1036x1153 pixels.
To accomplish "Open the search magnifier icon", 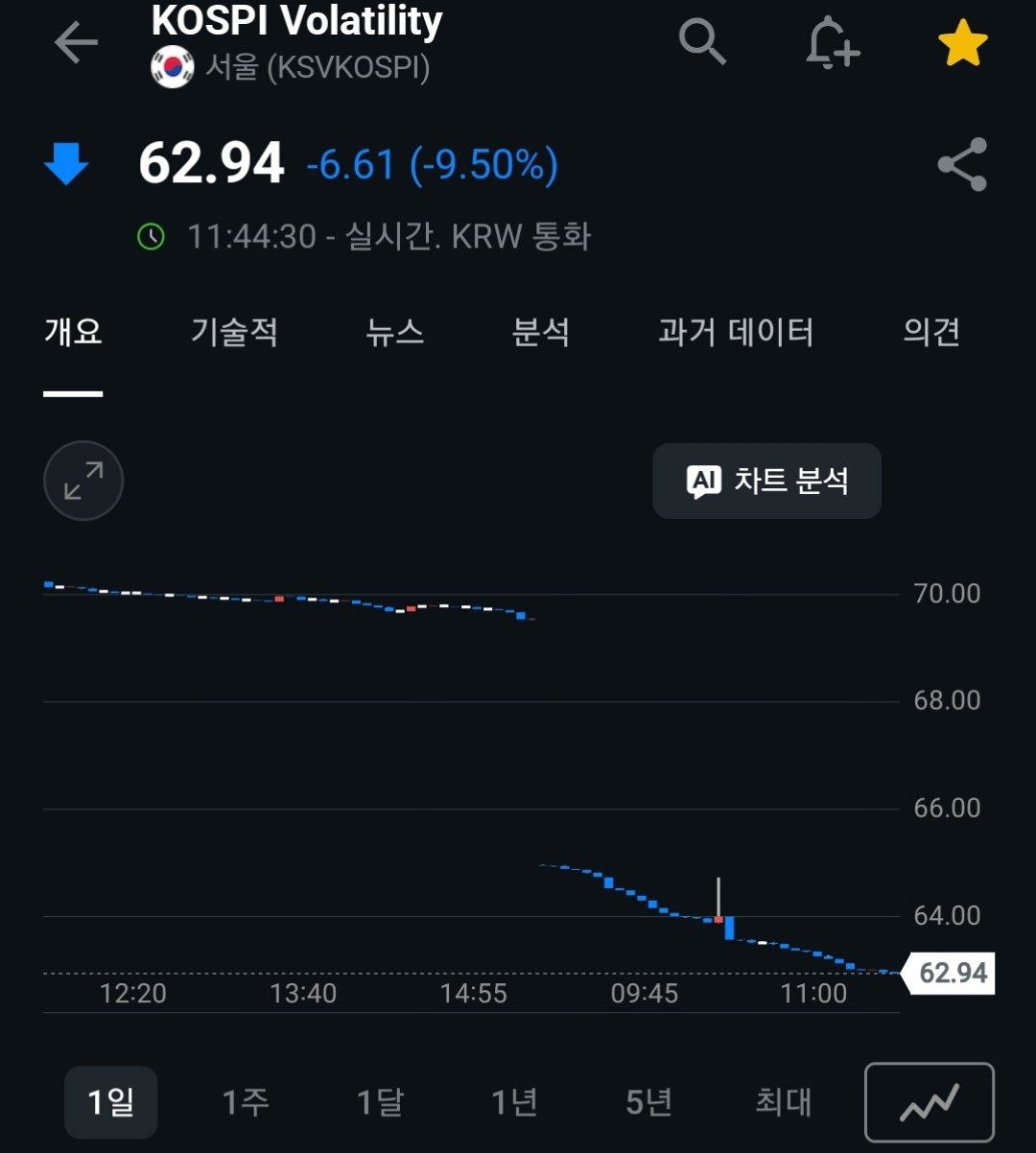I will (x=702, y=42).
